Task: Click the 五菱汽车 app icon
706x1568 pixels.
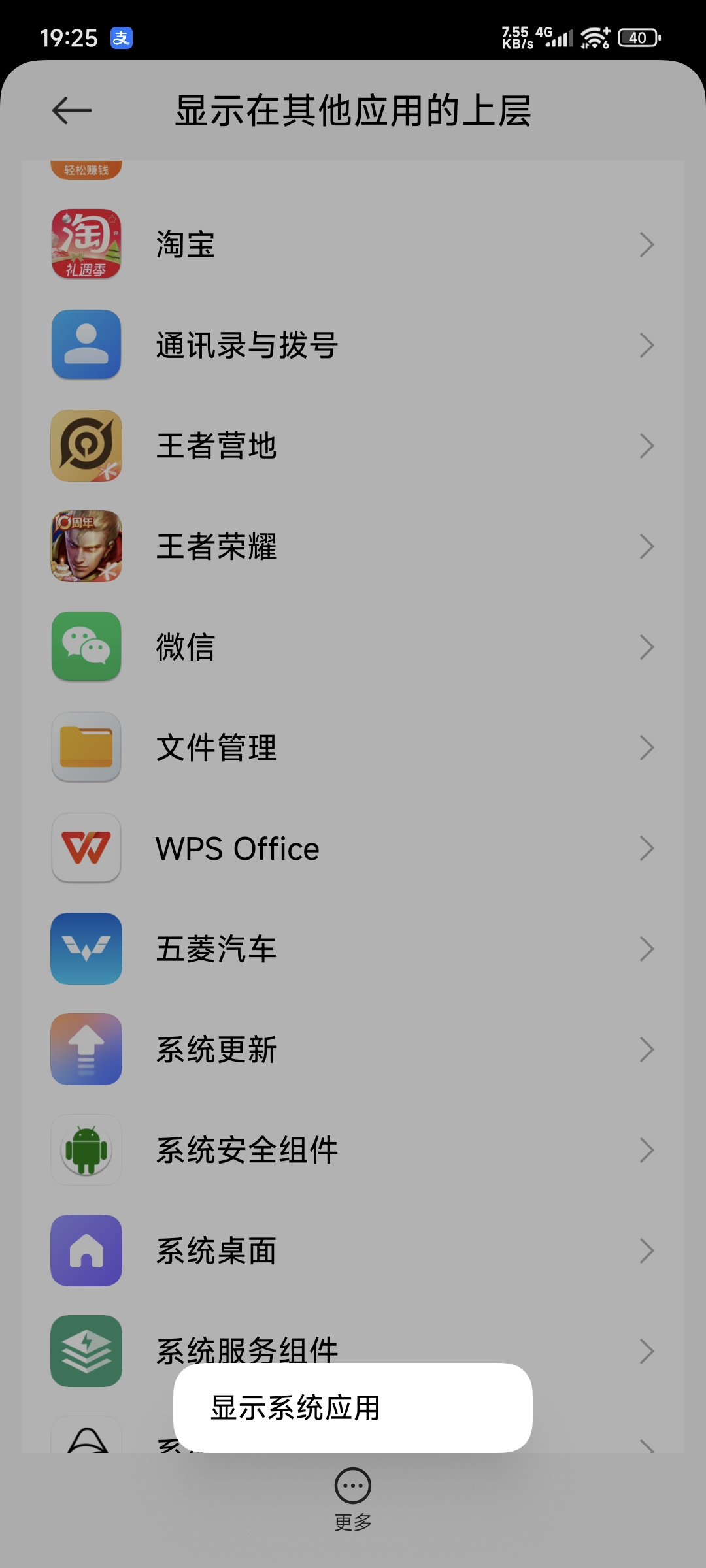Action: (86, 949)
